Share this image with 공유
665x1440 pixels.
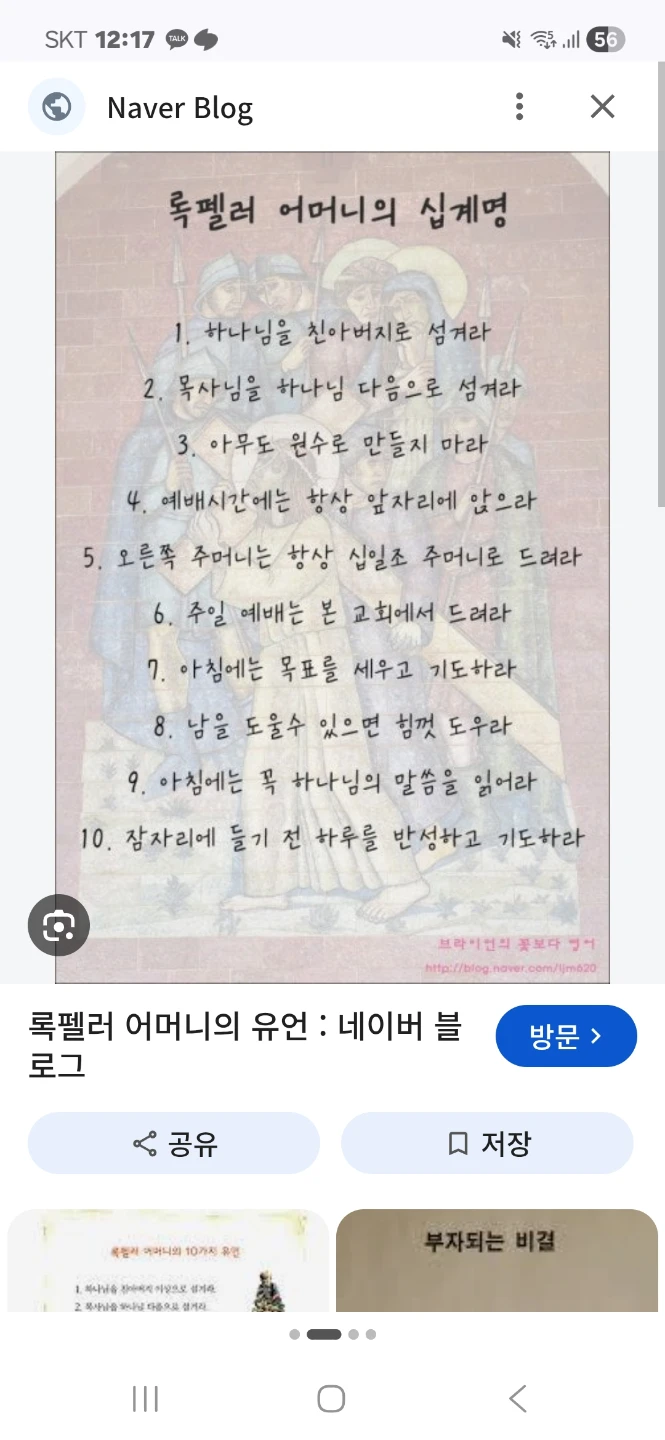[x=174, y=1143]
